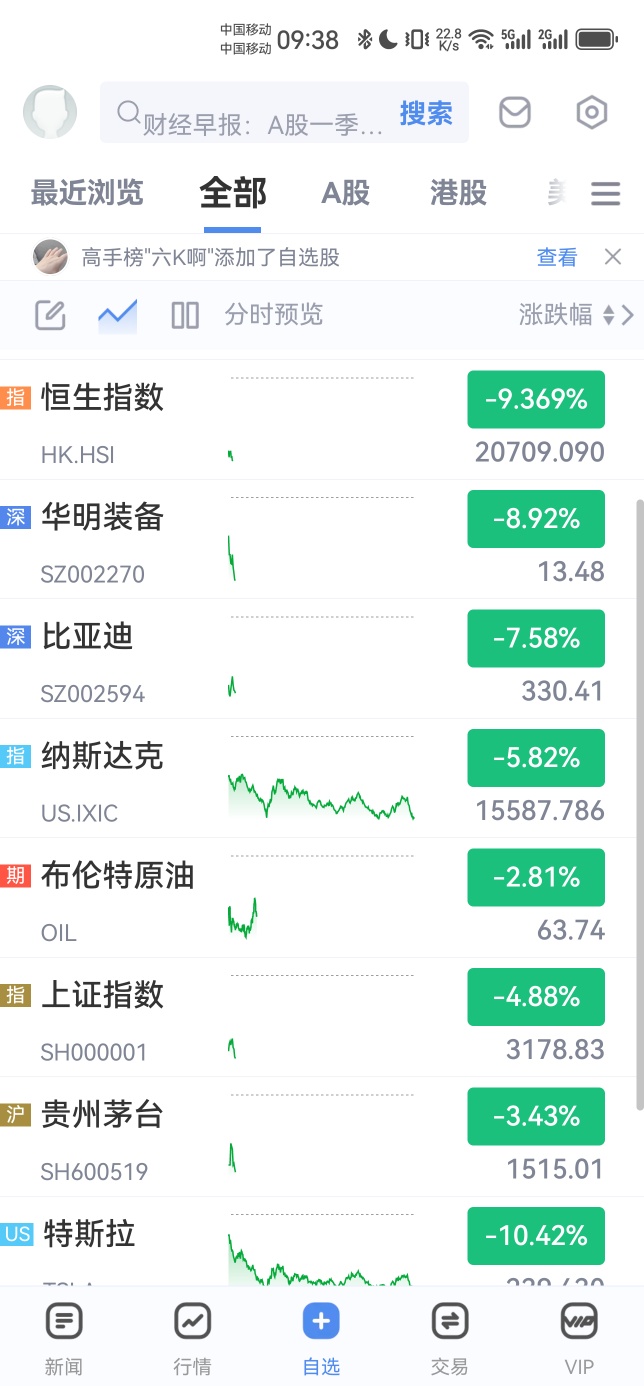Screen dimensions: 644x1386
Task: Go to the 新闻 tab
Action: pos(64,1340)
